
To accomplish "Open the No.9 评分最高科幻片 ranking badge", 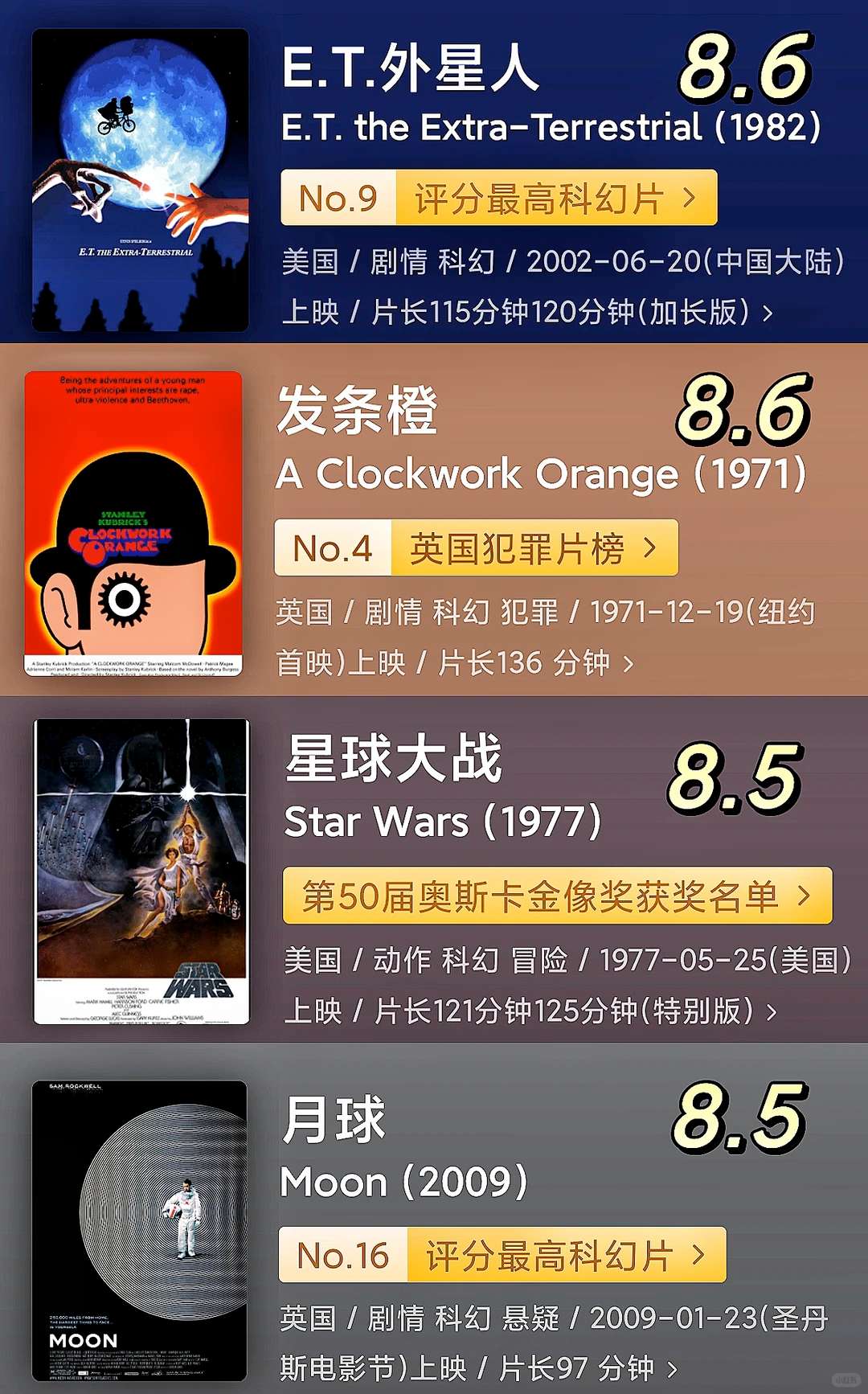I will pyautogui.click(x=498, y=197).
